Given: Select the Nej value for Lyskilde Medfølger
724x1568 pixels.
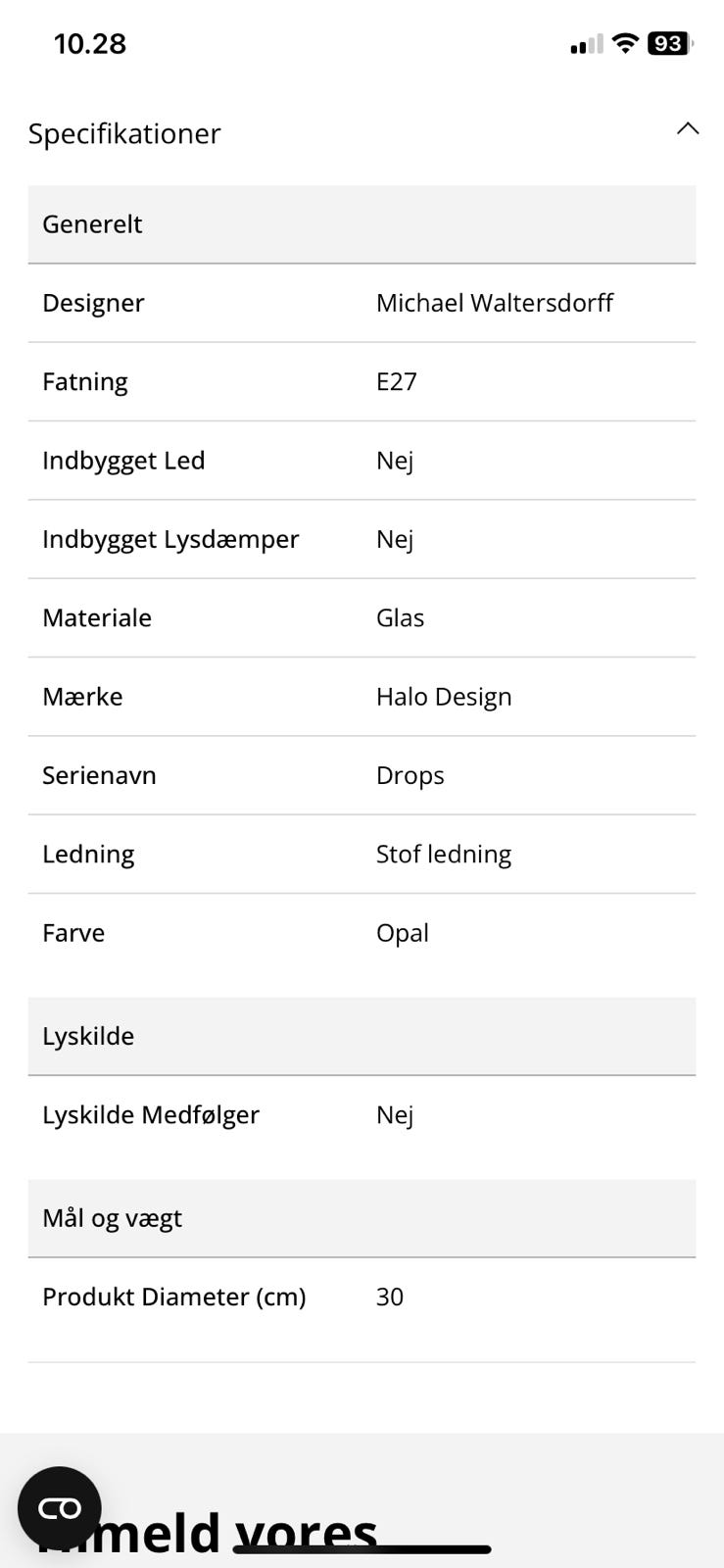Looking at the screenshot, I should (395, 1114).
